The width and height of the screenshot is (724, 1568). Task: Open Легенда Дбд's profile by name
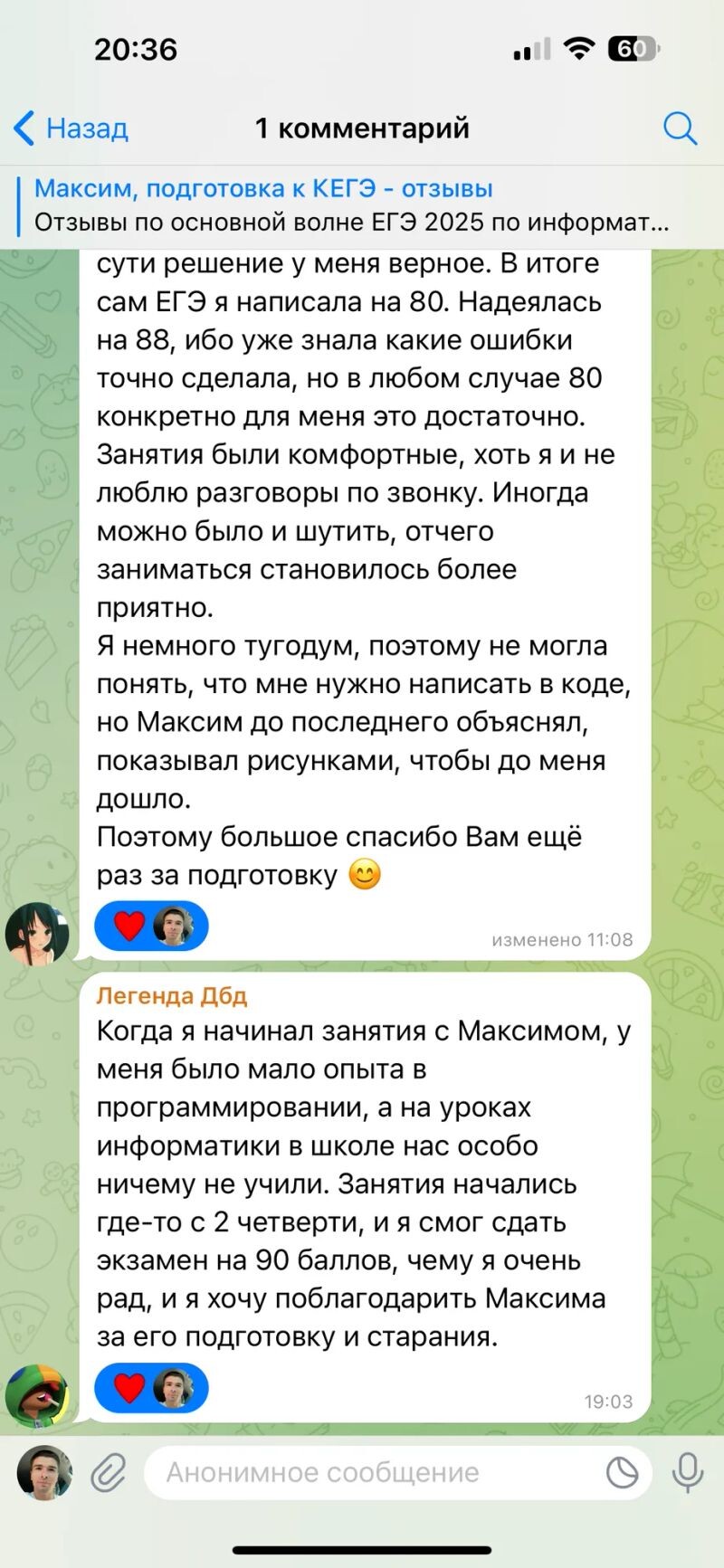[x=172, y=995]
